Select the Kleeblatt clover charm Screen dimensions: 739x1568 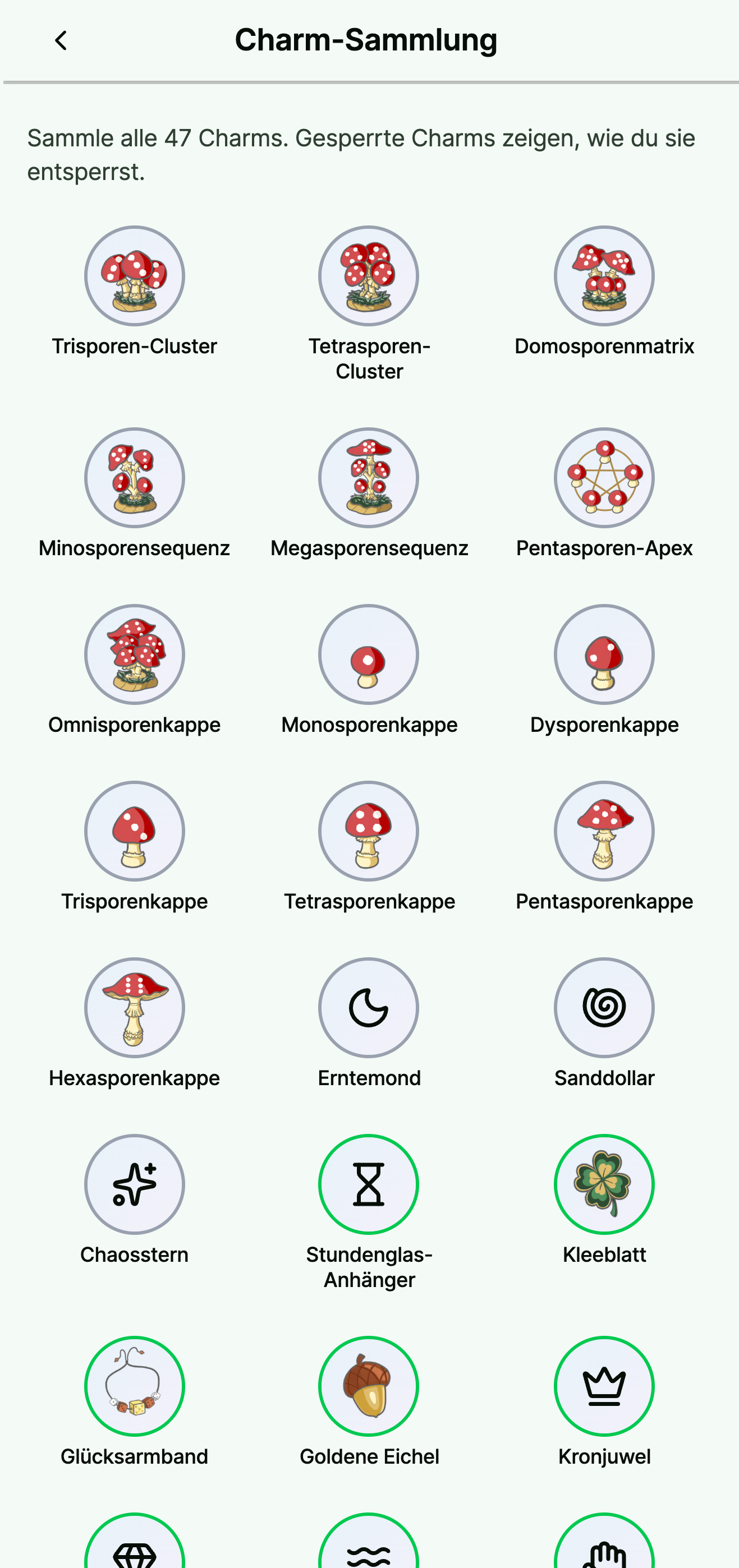pos(604,1184)
